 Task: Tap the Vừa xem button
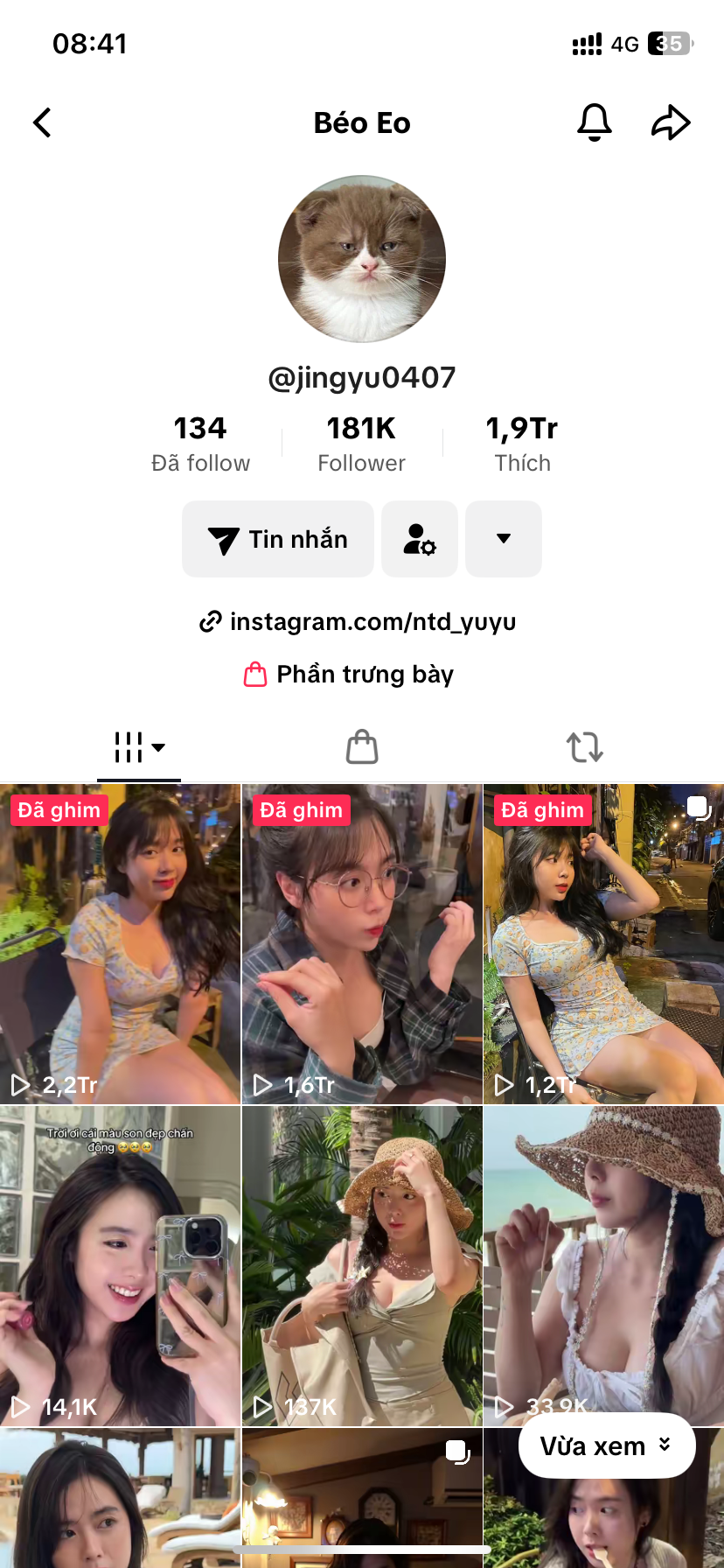[x=607, y=1446]
